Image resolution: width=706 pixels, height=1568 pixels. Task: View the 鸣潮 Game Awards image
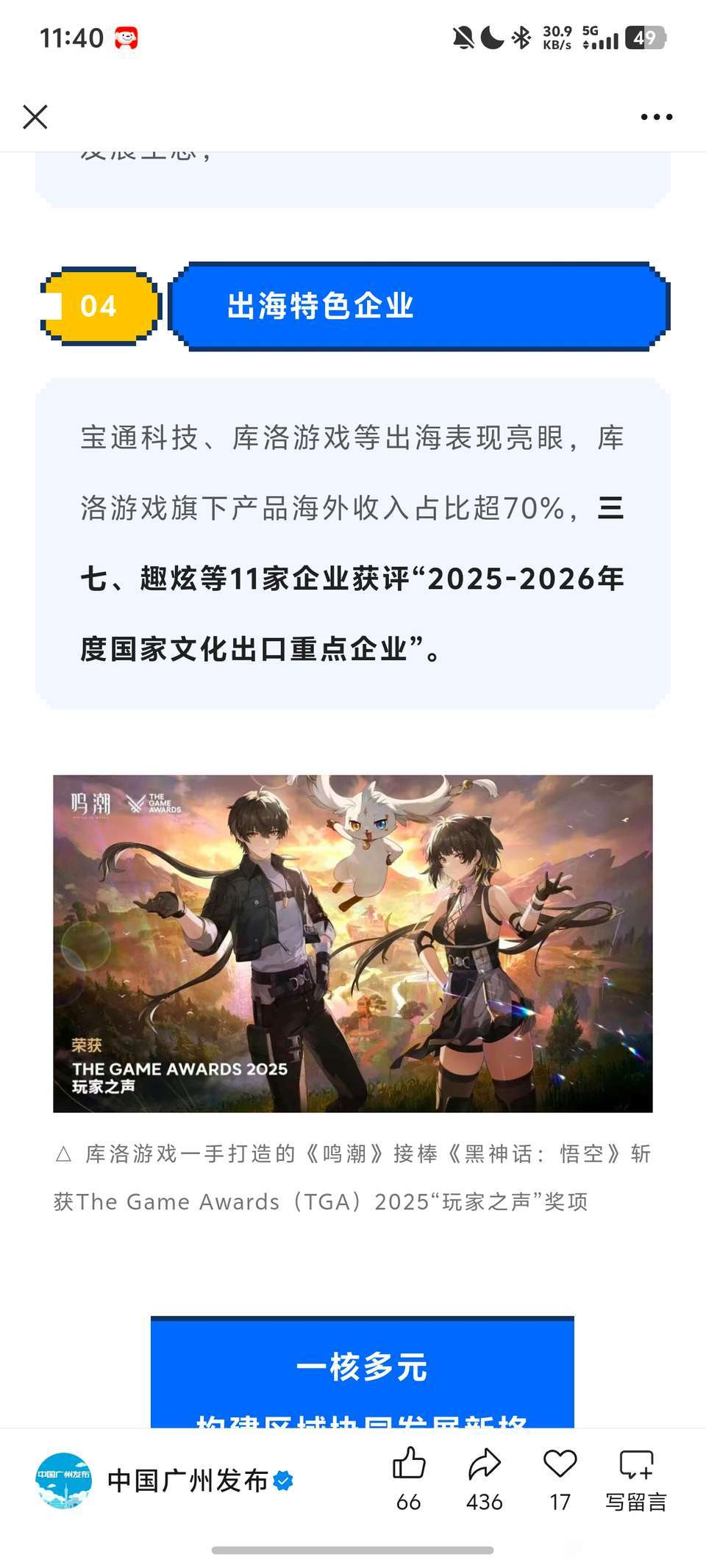point(353,943)
